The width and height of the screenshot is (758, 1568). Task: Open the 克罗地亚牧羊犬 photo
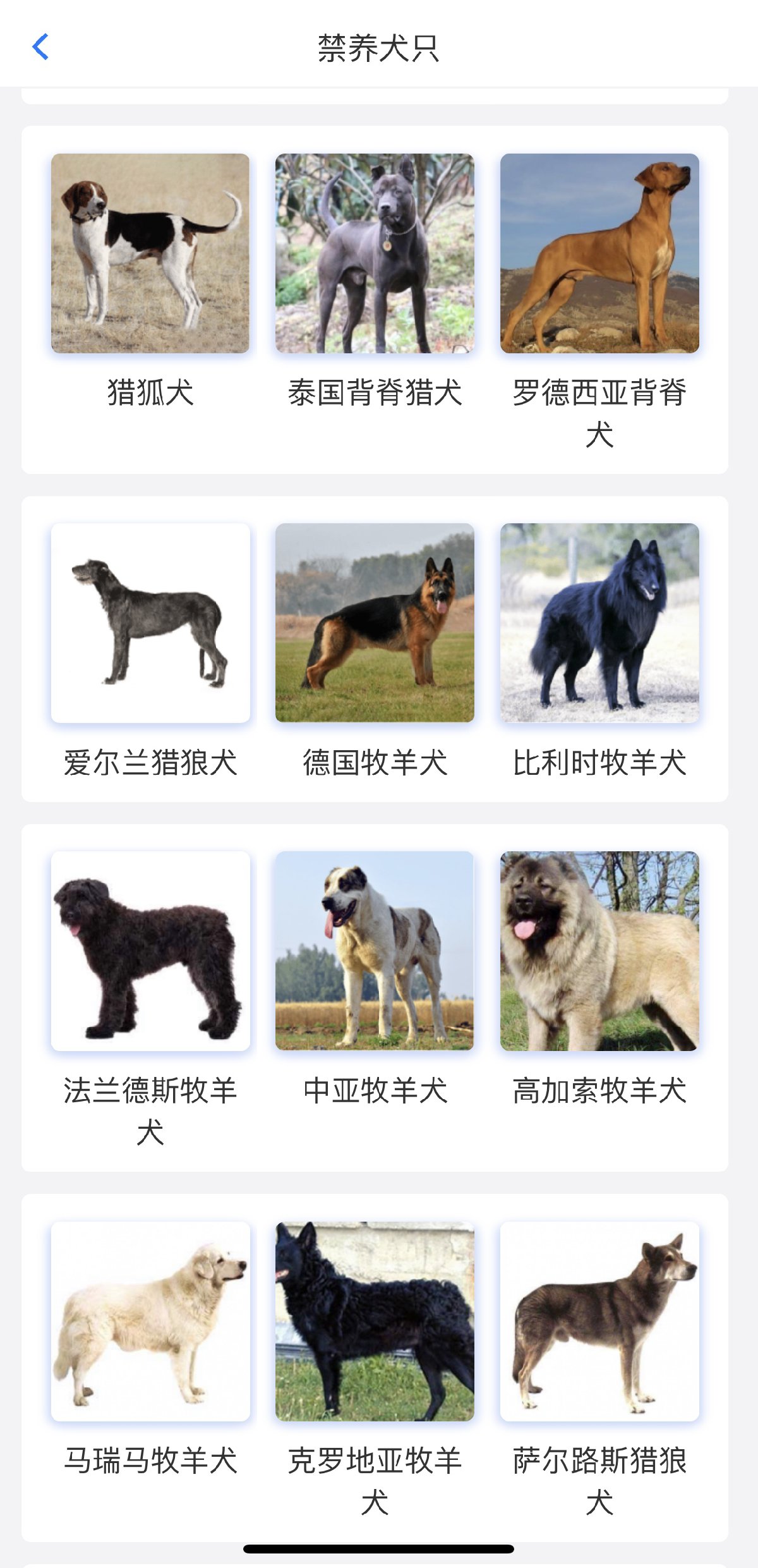click(x=375, y=1321)
